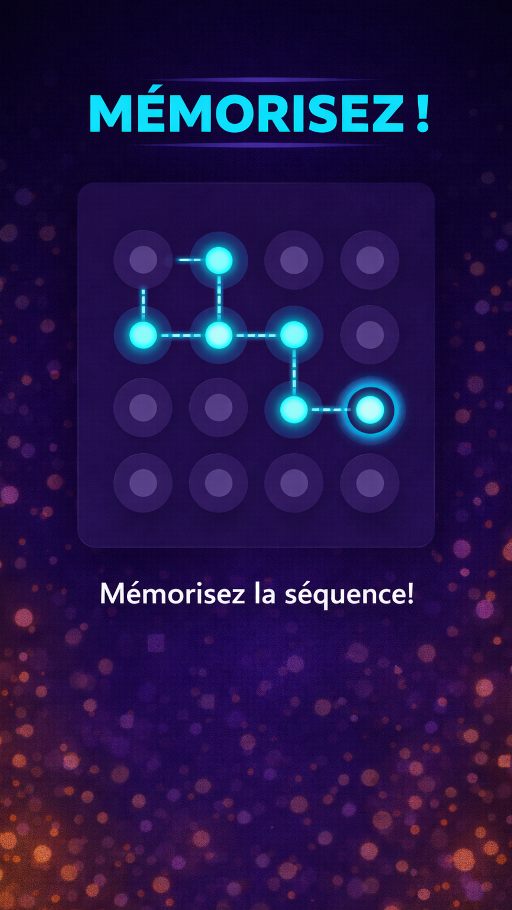Tap the ringed glowing node ending the path
The image size is (512, 910).
point(369,410)
